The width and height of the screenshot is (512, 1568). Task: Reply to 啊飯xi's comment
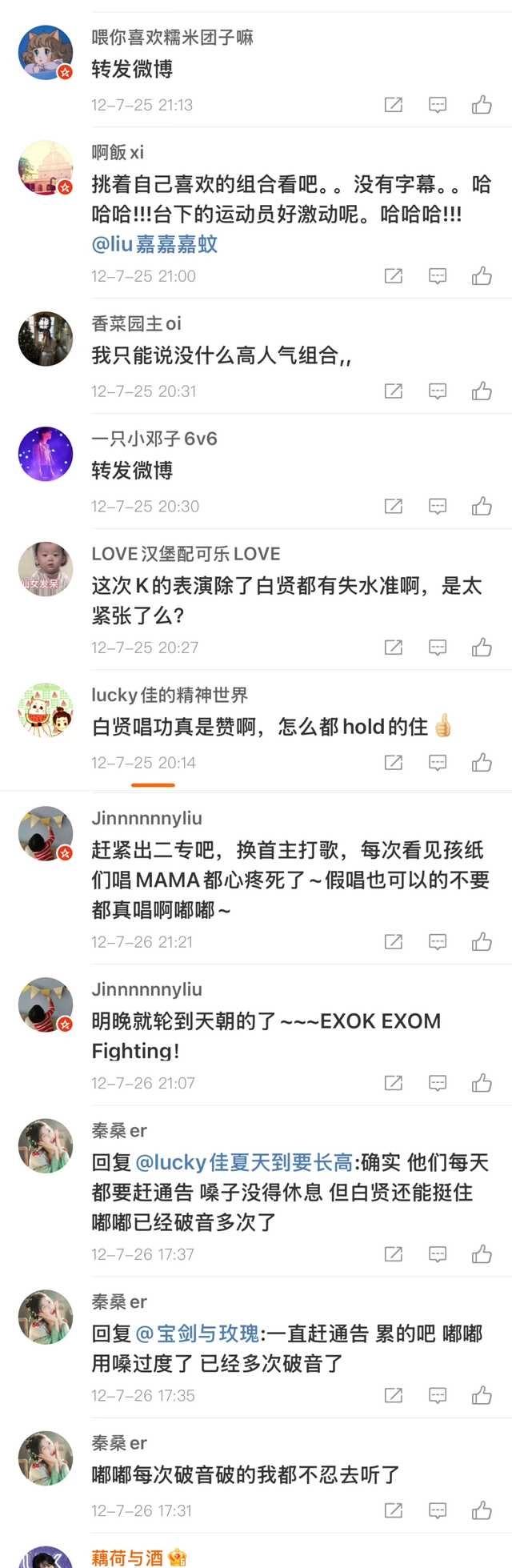pyautogui.click(x=438, y=276)
